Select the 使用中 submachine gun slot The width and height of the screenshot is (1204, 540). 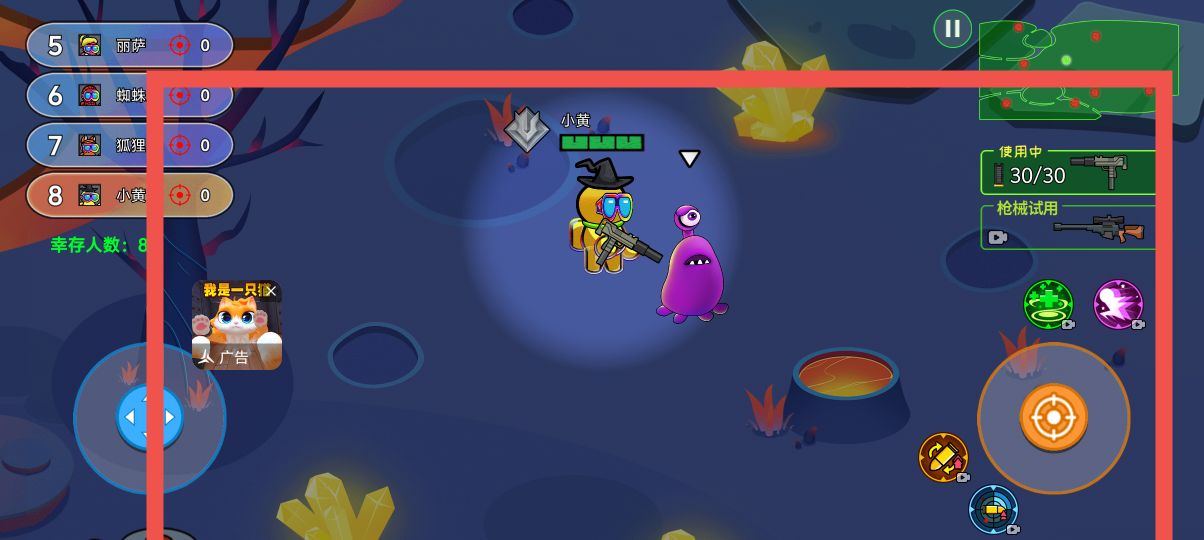pos(1070,172)
